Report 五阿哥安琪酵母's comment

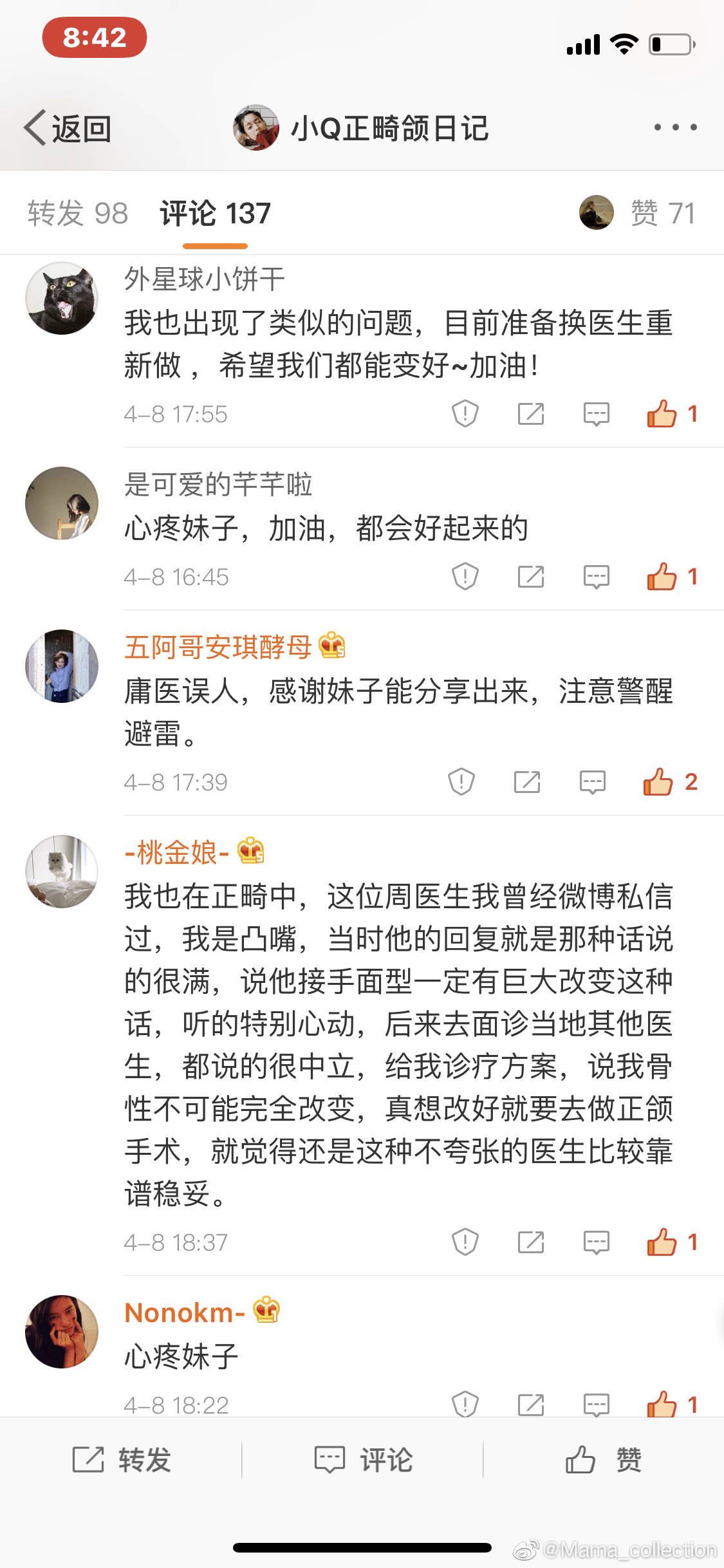point(461,782)
